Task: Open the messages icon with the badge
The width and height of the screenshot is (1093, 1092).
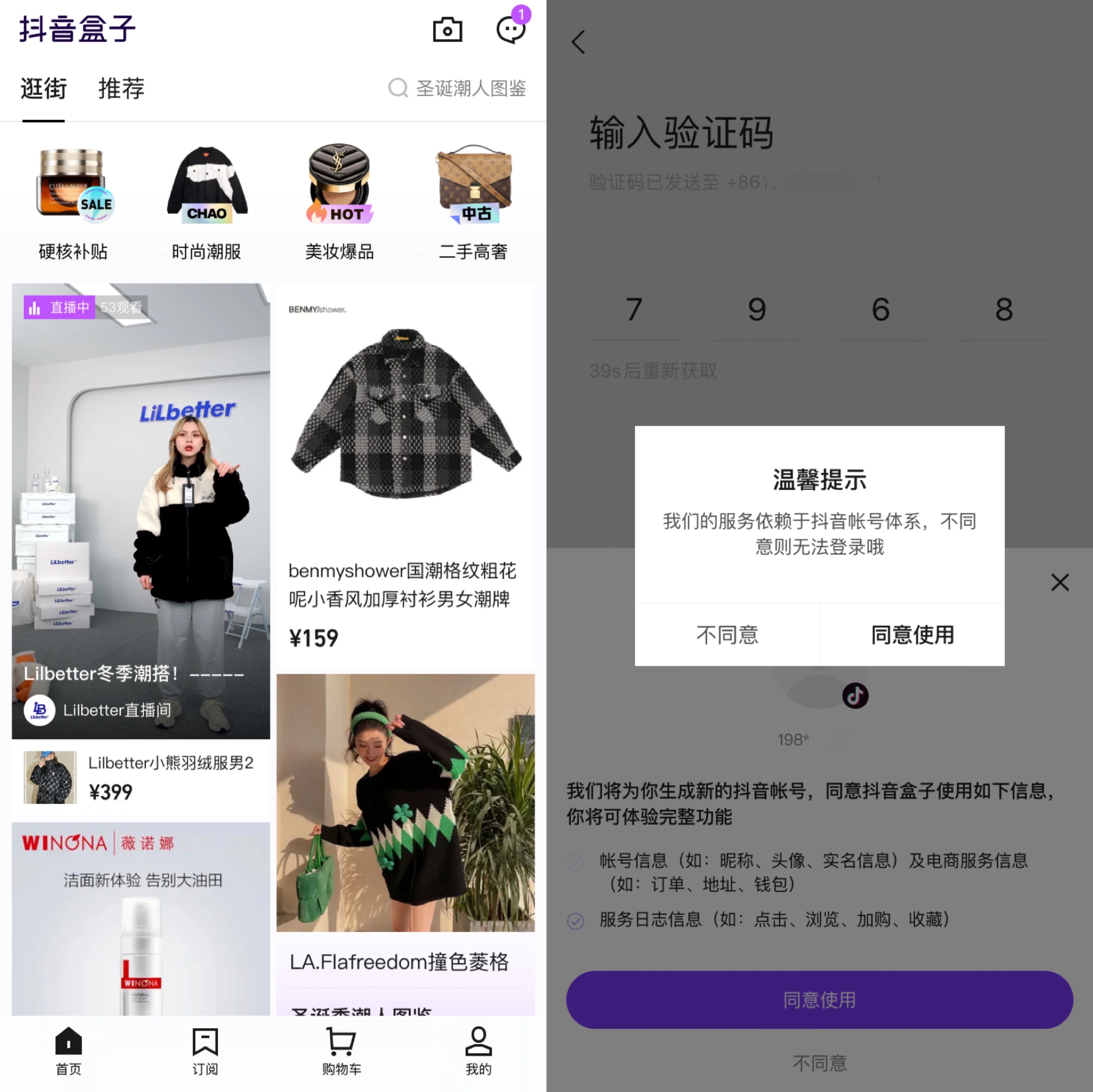Action: point(511,30)
